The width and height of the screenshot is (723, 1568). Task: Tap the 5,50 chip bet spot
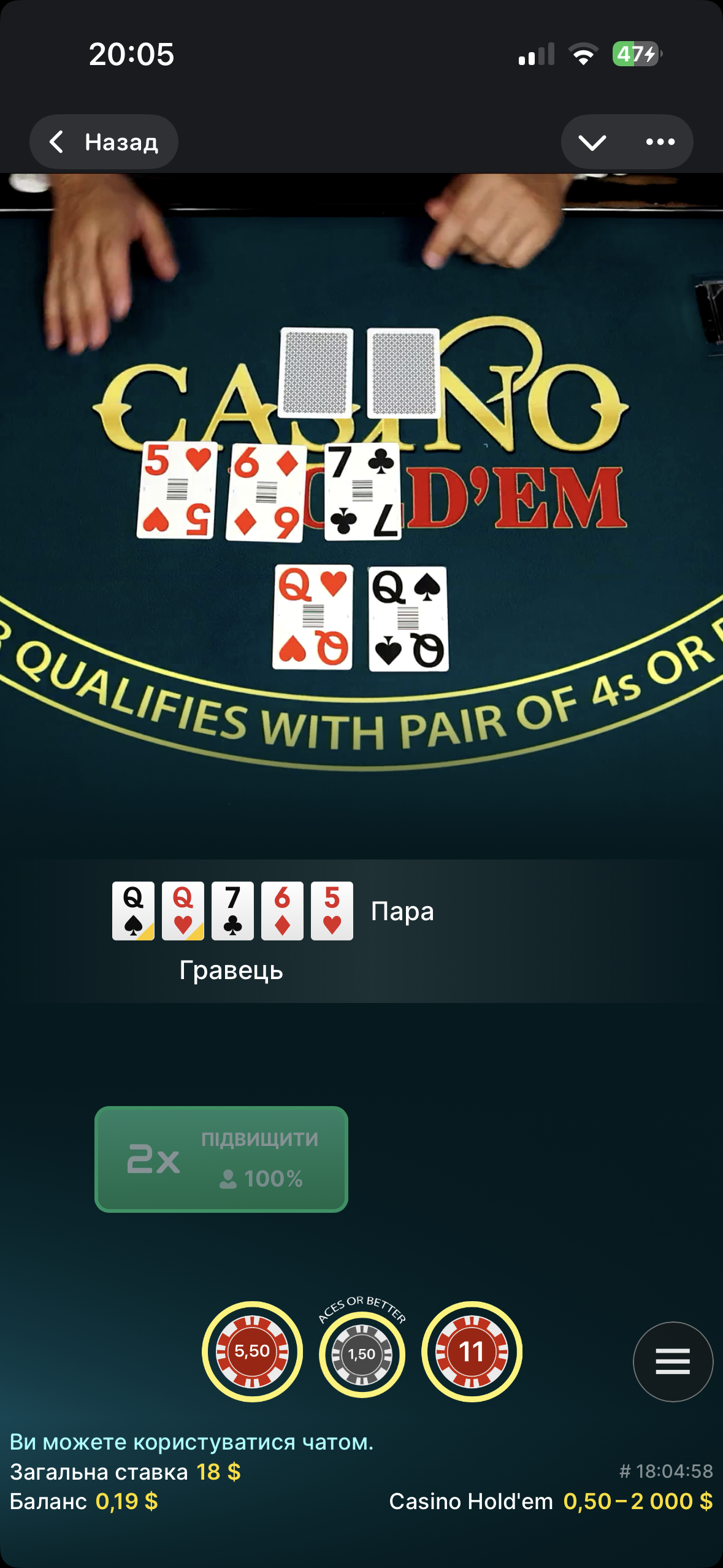[252, 1351]
